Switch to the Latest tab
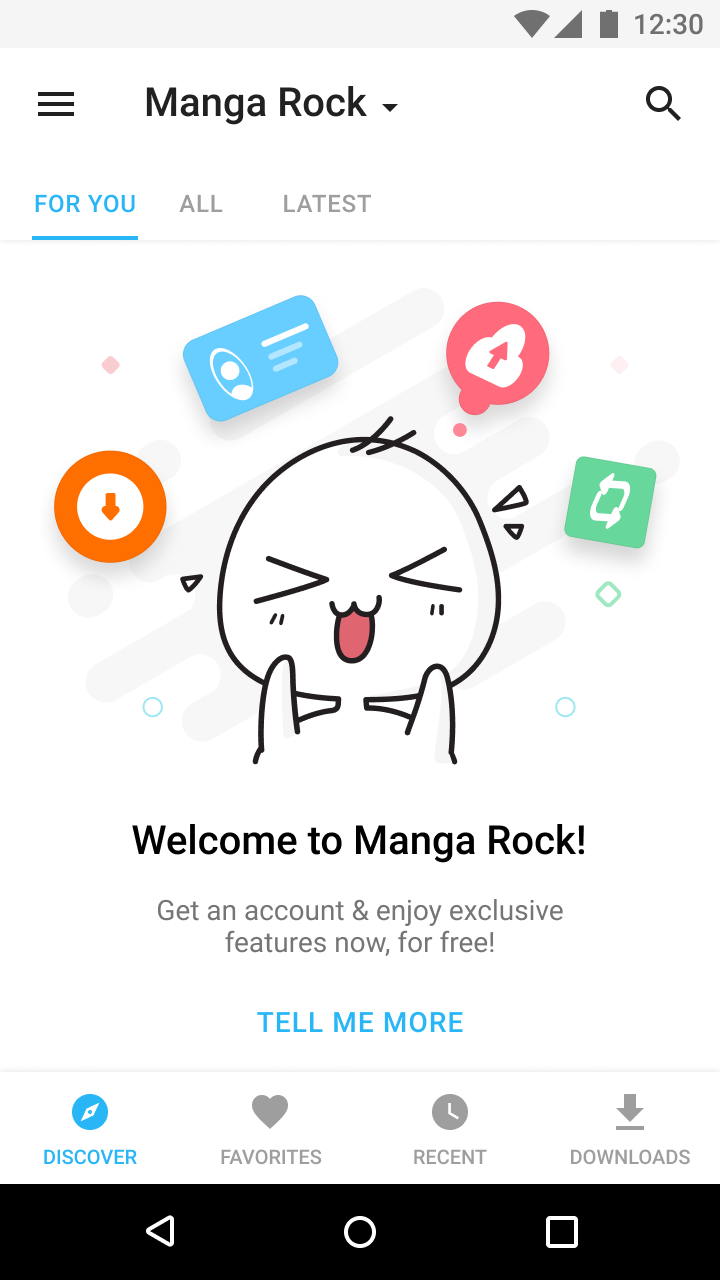Screen dimensions: 720x1280 (x=327, y=204)
